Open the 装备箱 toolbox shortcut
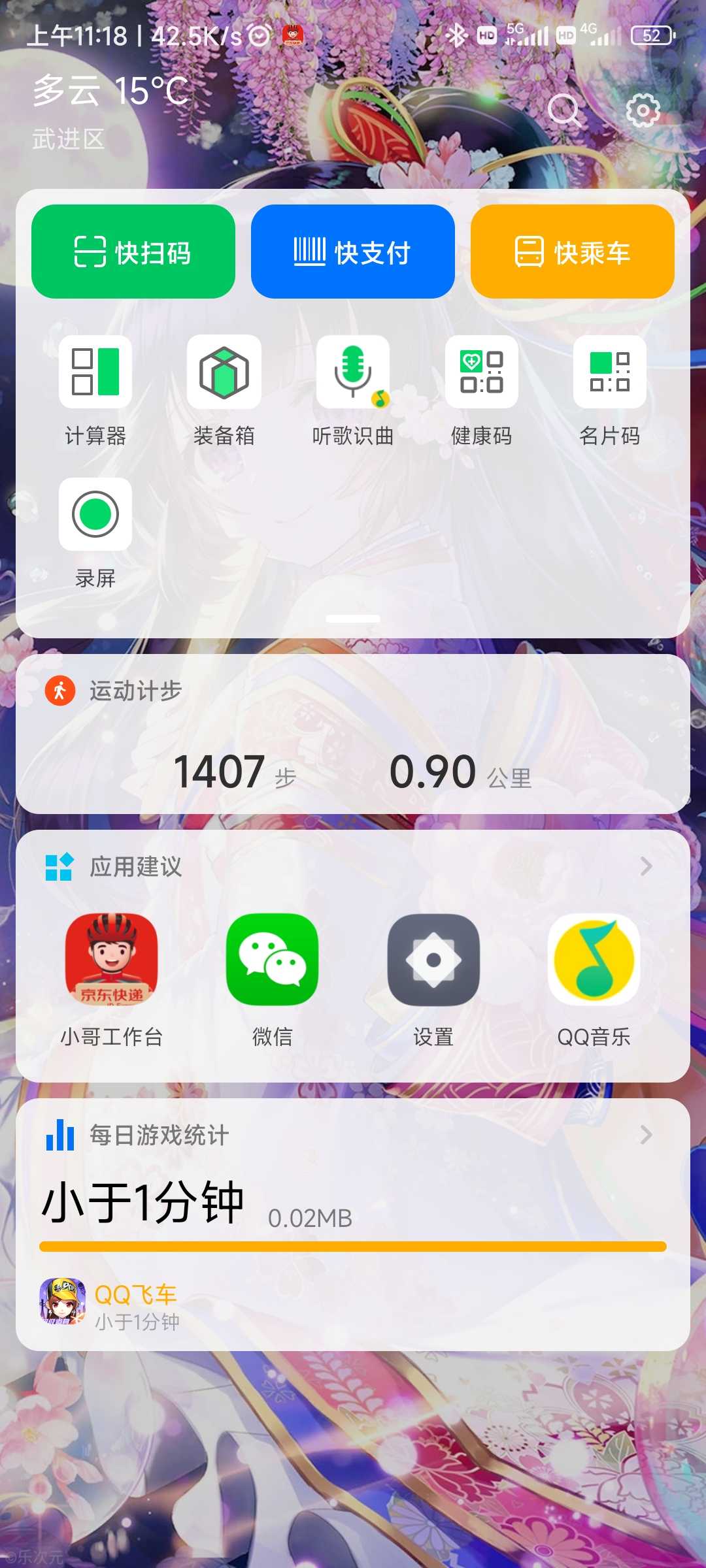The image size is (706, 1568). point(224,391)
